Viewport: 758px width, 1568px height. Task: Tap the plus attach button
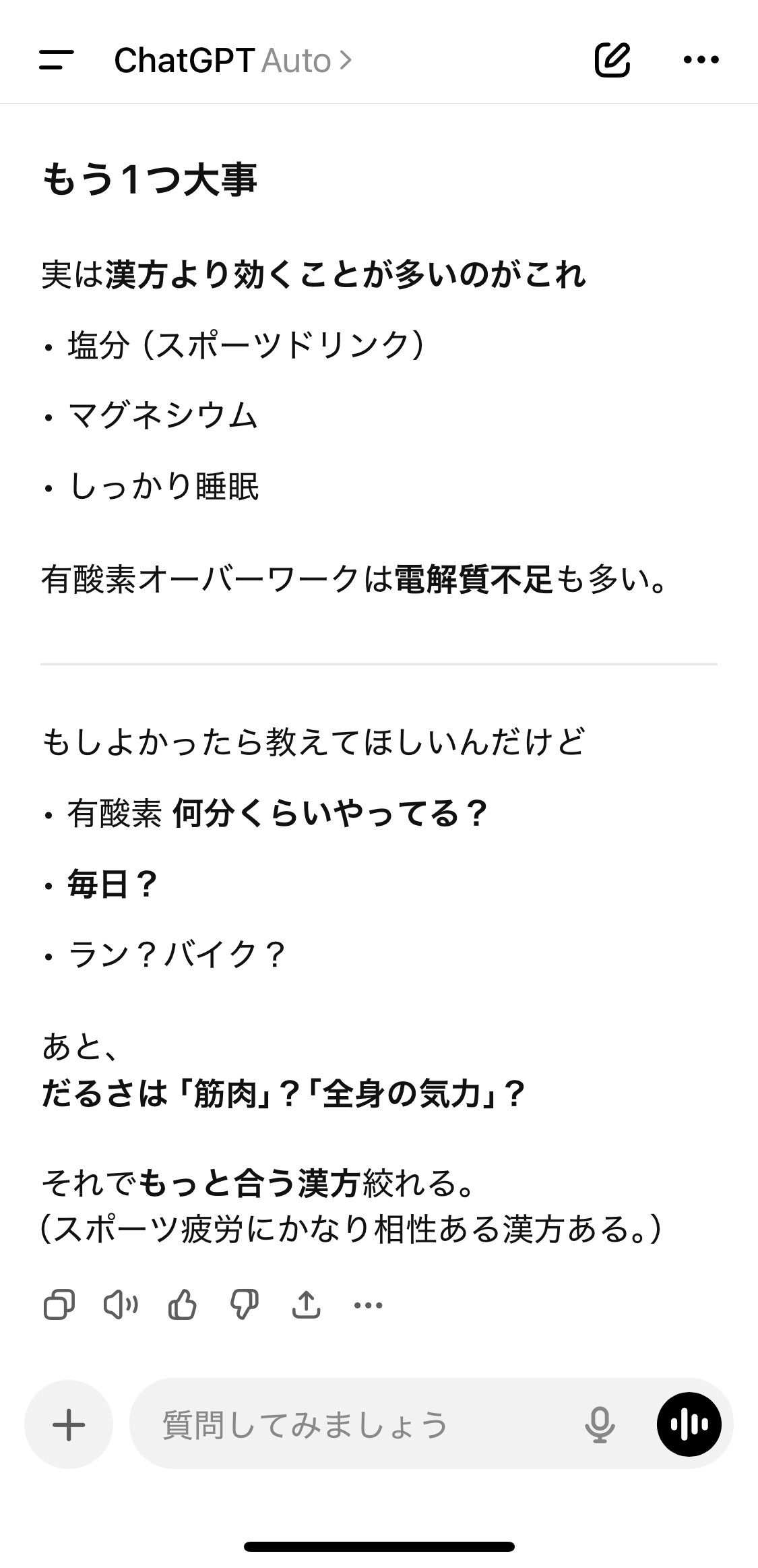click(x=69, y=1424)
